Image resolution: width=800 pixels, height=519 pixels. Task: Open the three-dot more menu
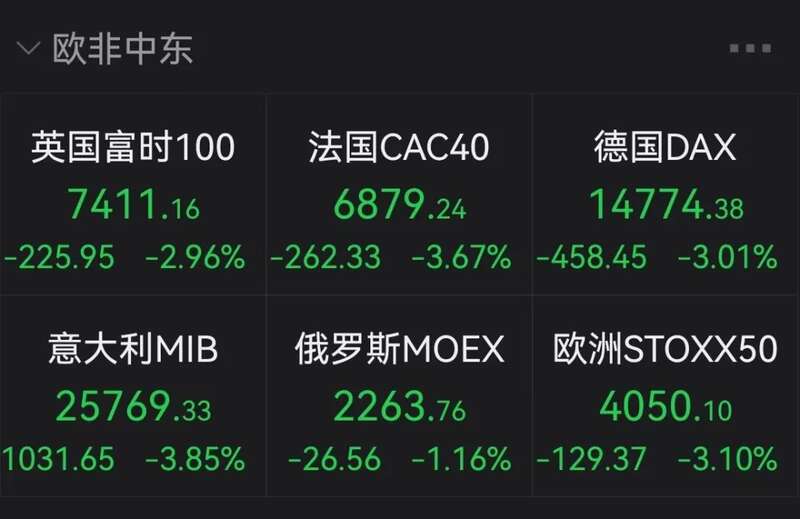click(x=748, y=48)
